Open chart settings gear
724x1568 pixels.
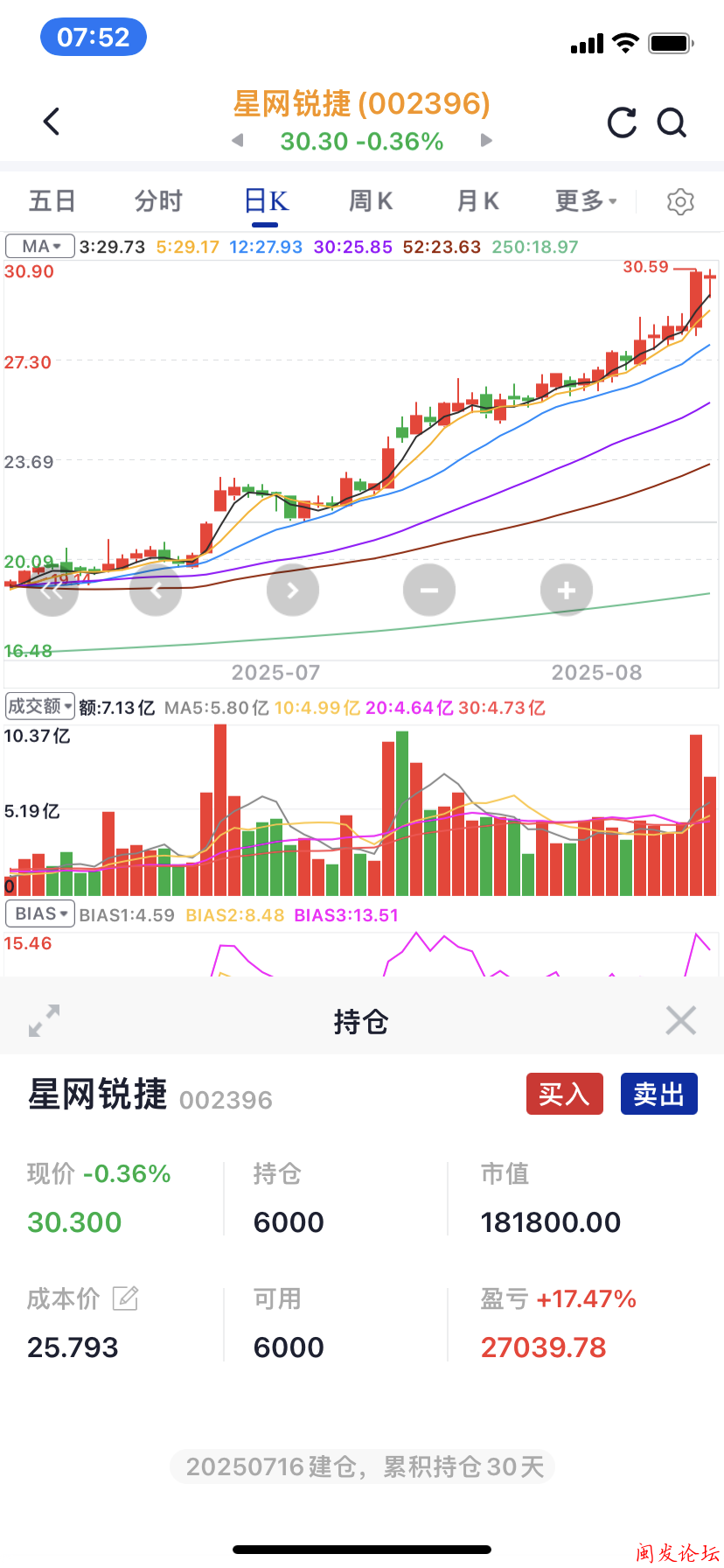(x=680, y=202)
